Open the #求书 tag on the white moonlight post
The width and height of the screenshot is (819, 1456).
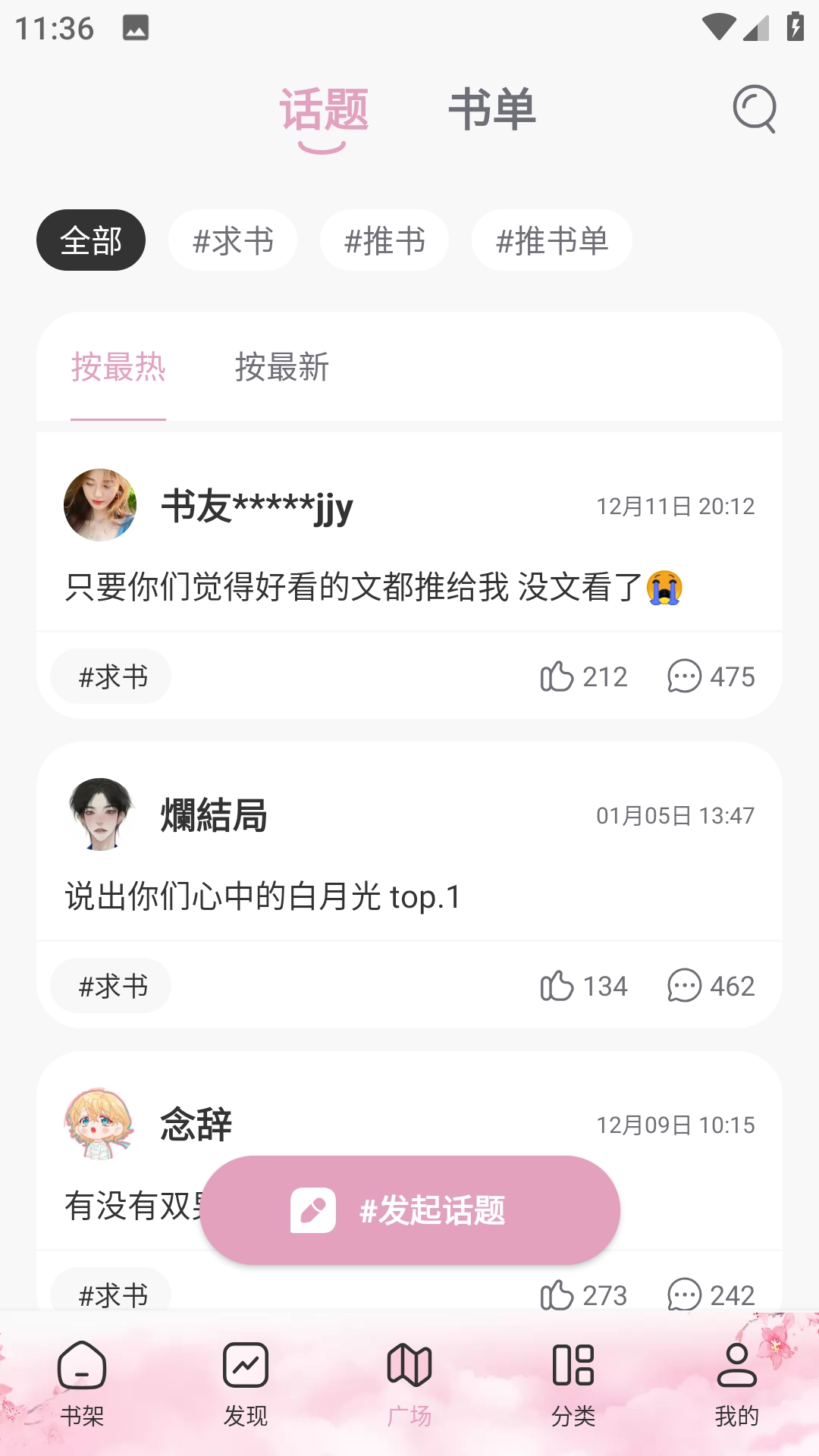109,986
